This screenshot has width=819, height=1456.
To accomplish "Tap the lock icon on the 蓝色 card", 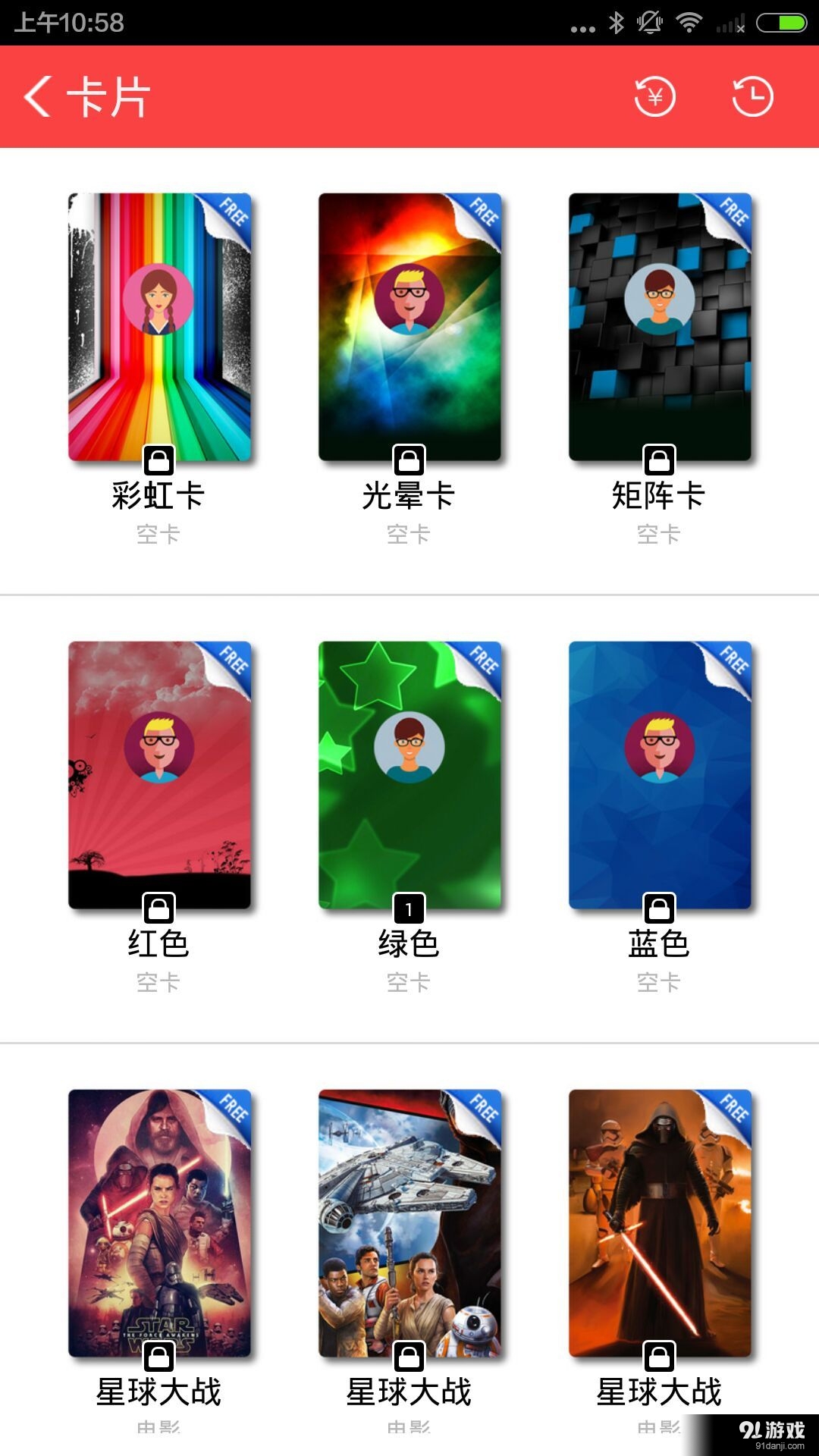I will click(659, 906).
